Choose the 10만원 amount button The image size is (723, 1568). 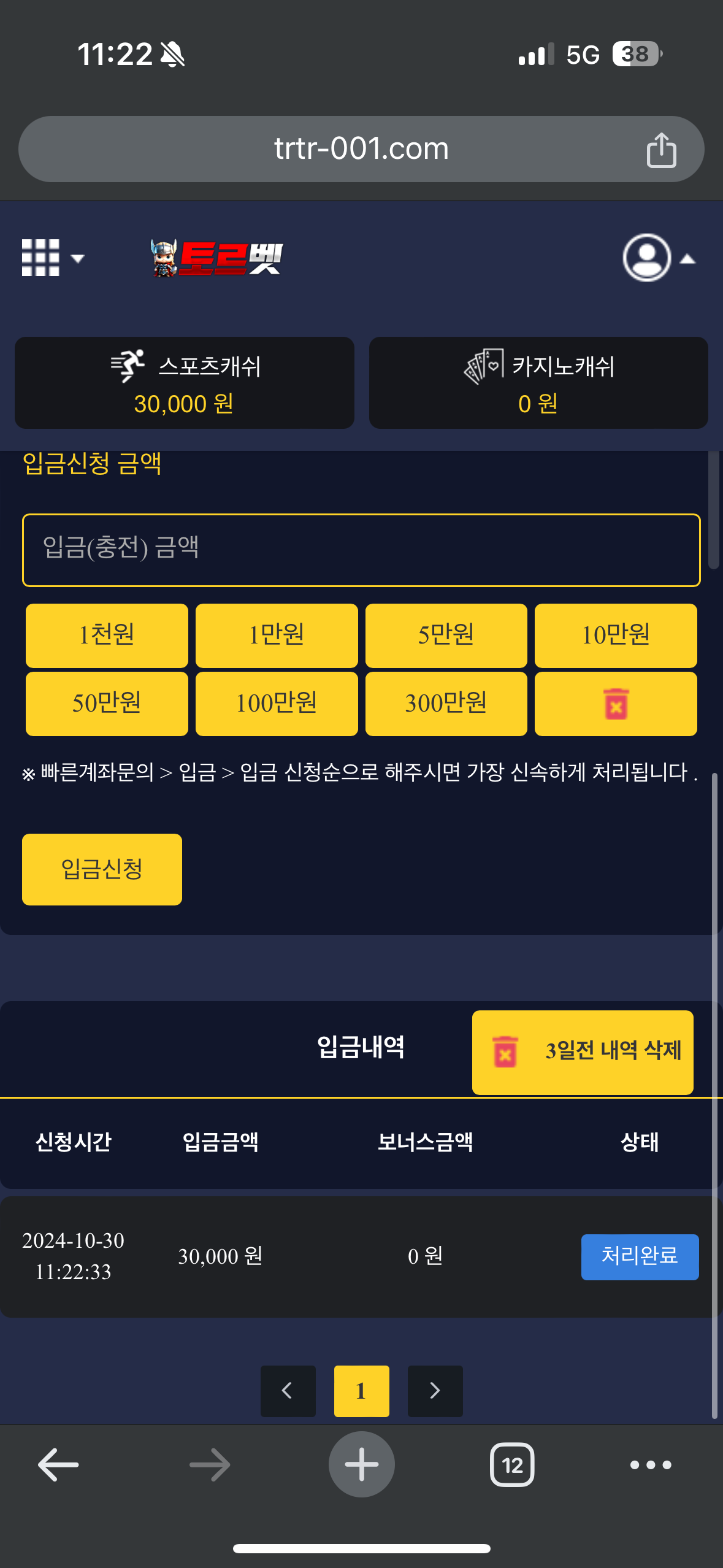616,635
